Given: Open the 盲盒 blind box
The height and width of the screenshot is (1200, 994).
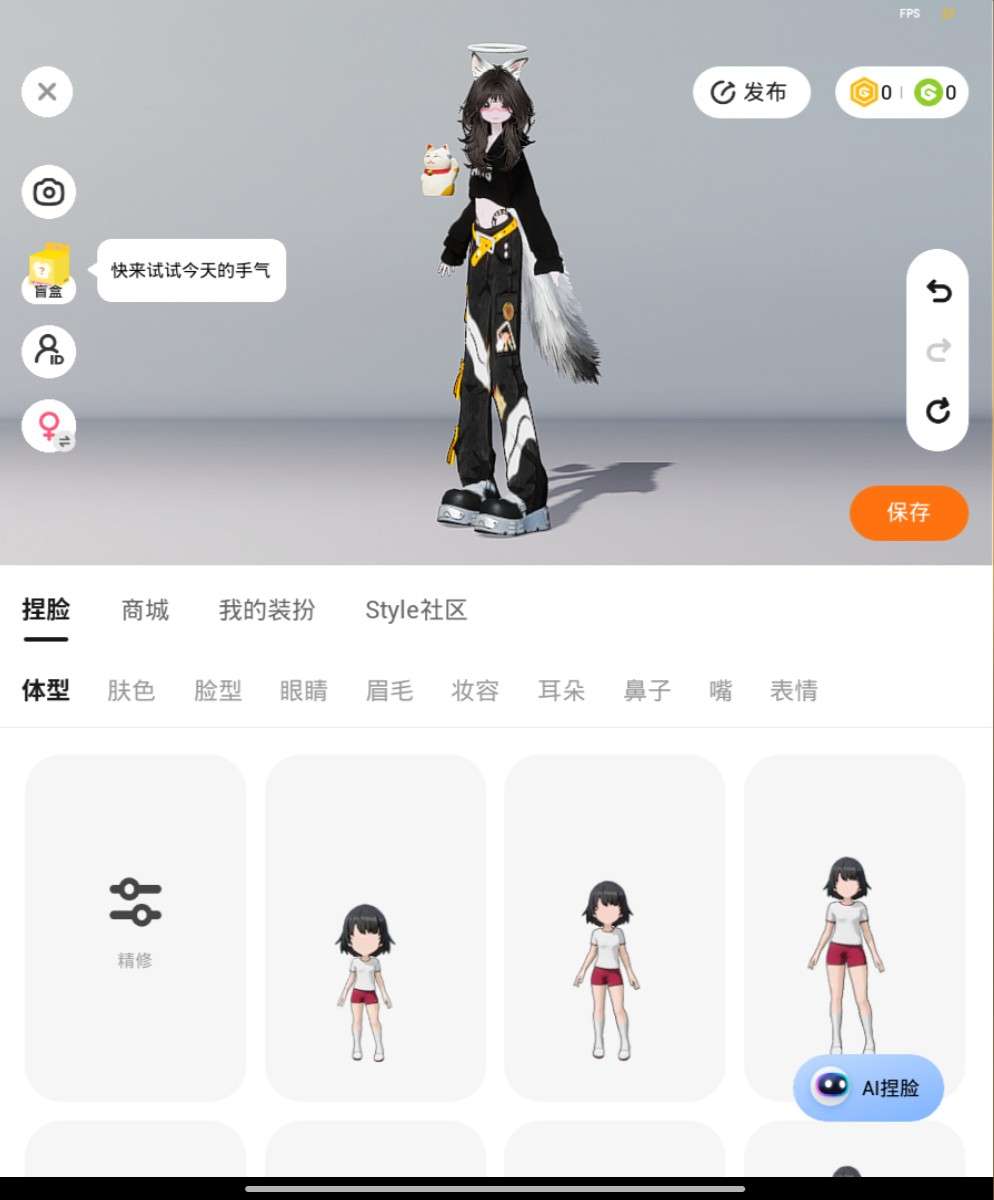Looking at the screenshot, I should click(x=48, y=272).
